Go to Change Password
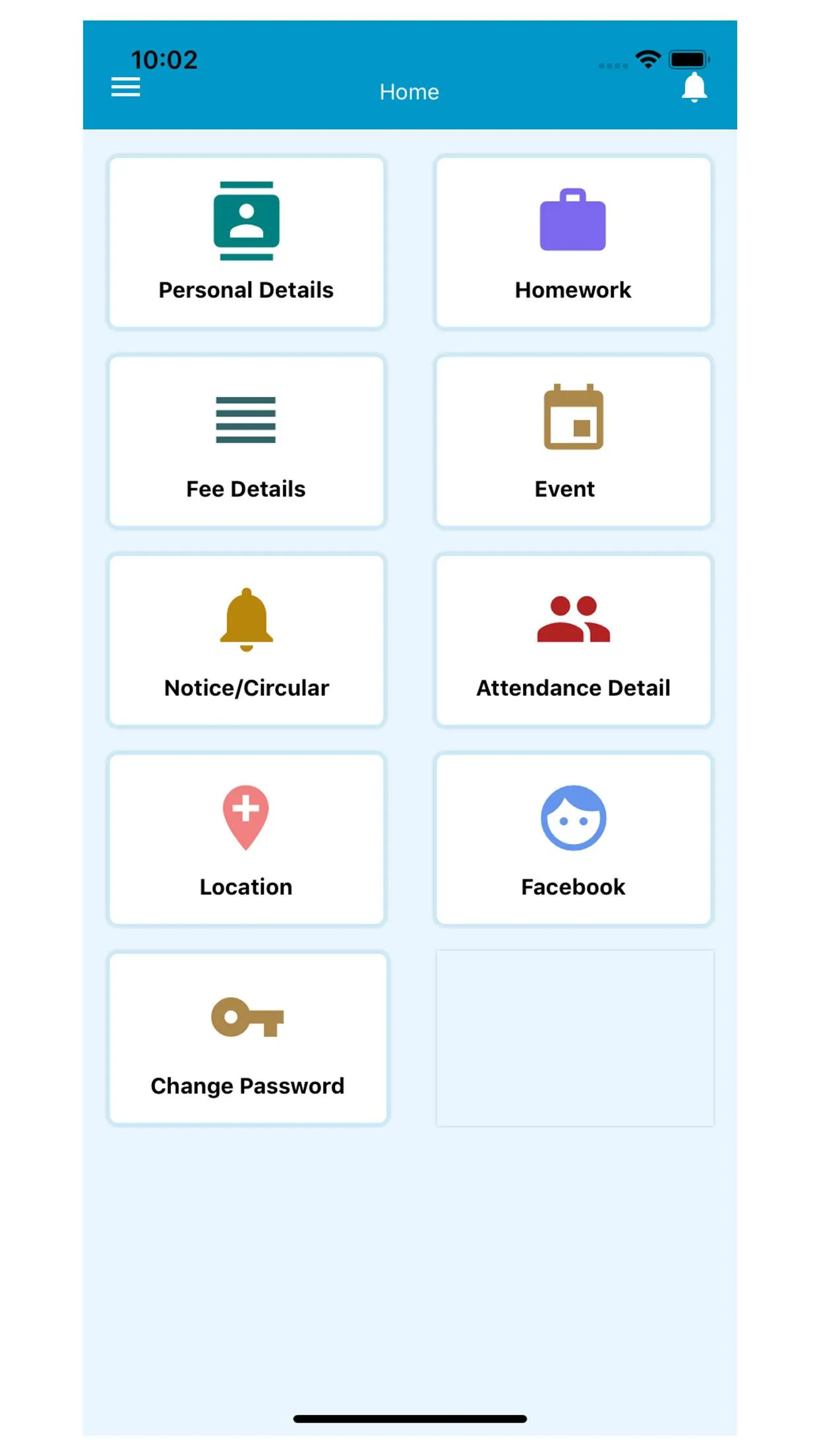Viewport: 819px width, 1456px height. click(248, 1039)
